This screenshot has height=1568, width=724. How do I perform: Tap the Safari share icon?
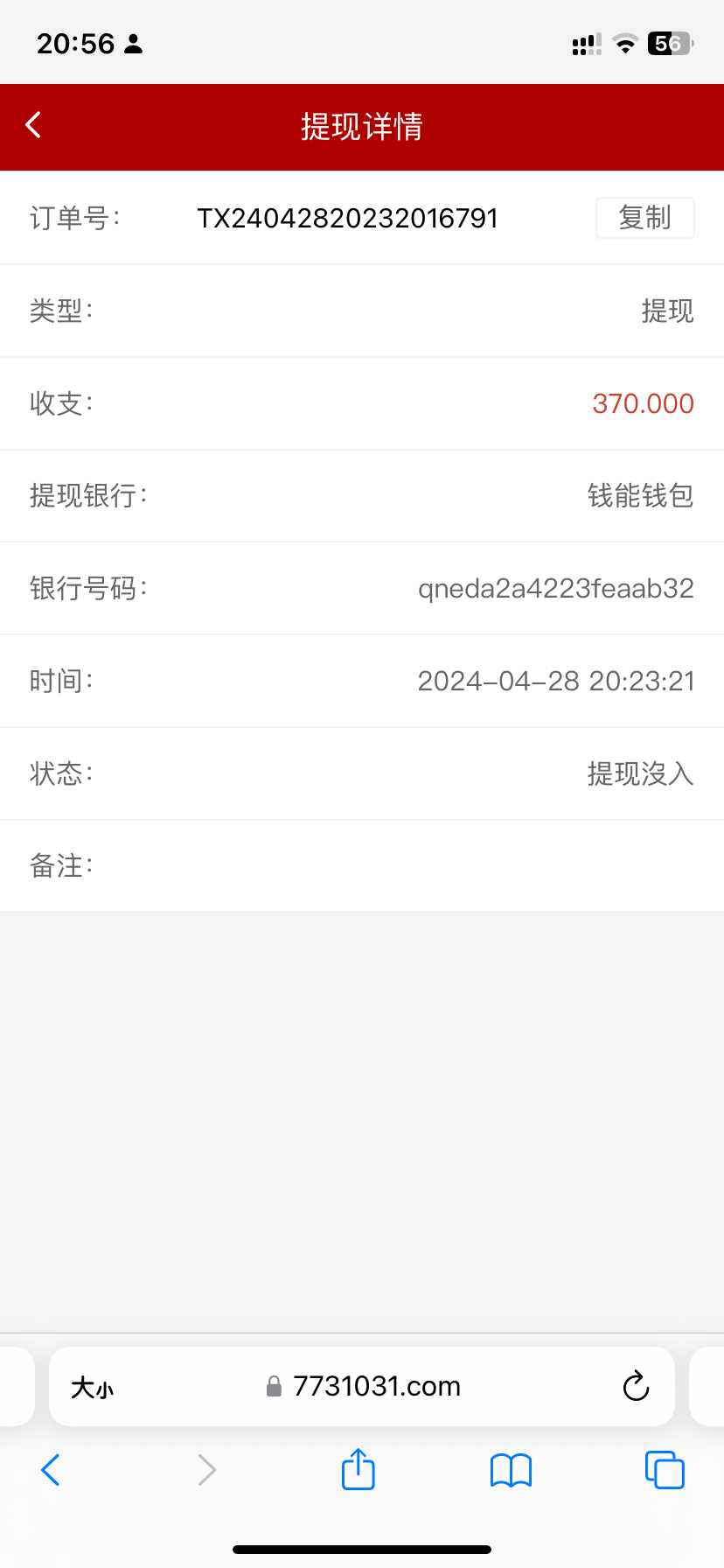(358, 1470)
